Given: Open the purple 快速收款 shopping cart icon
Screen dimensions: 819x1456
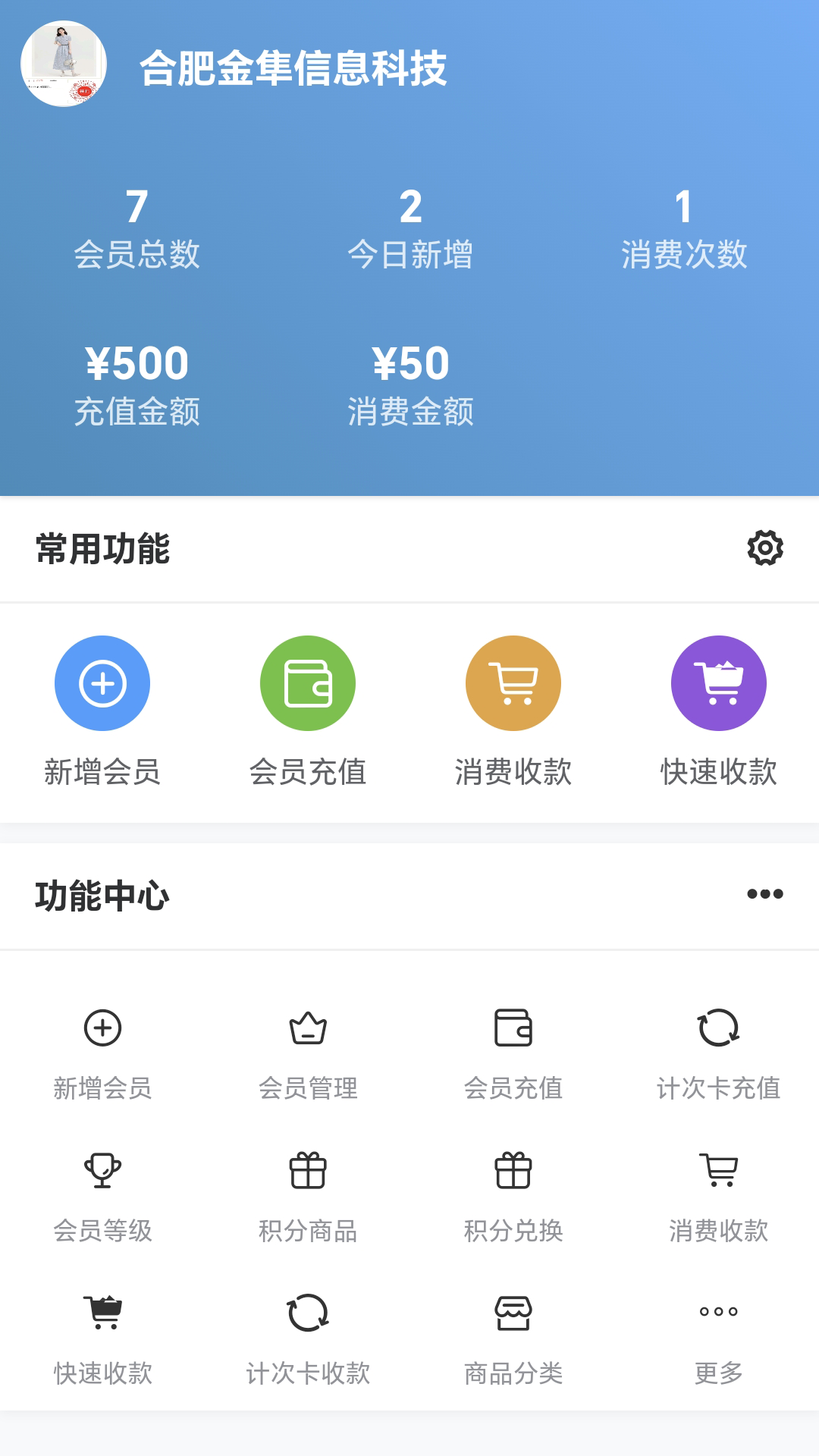Looking at the screenshot, I should 718,682.
